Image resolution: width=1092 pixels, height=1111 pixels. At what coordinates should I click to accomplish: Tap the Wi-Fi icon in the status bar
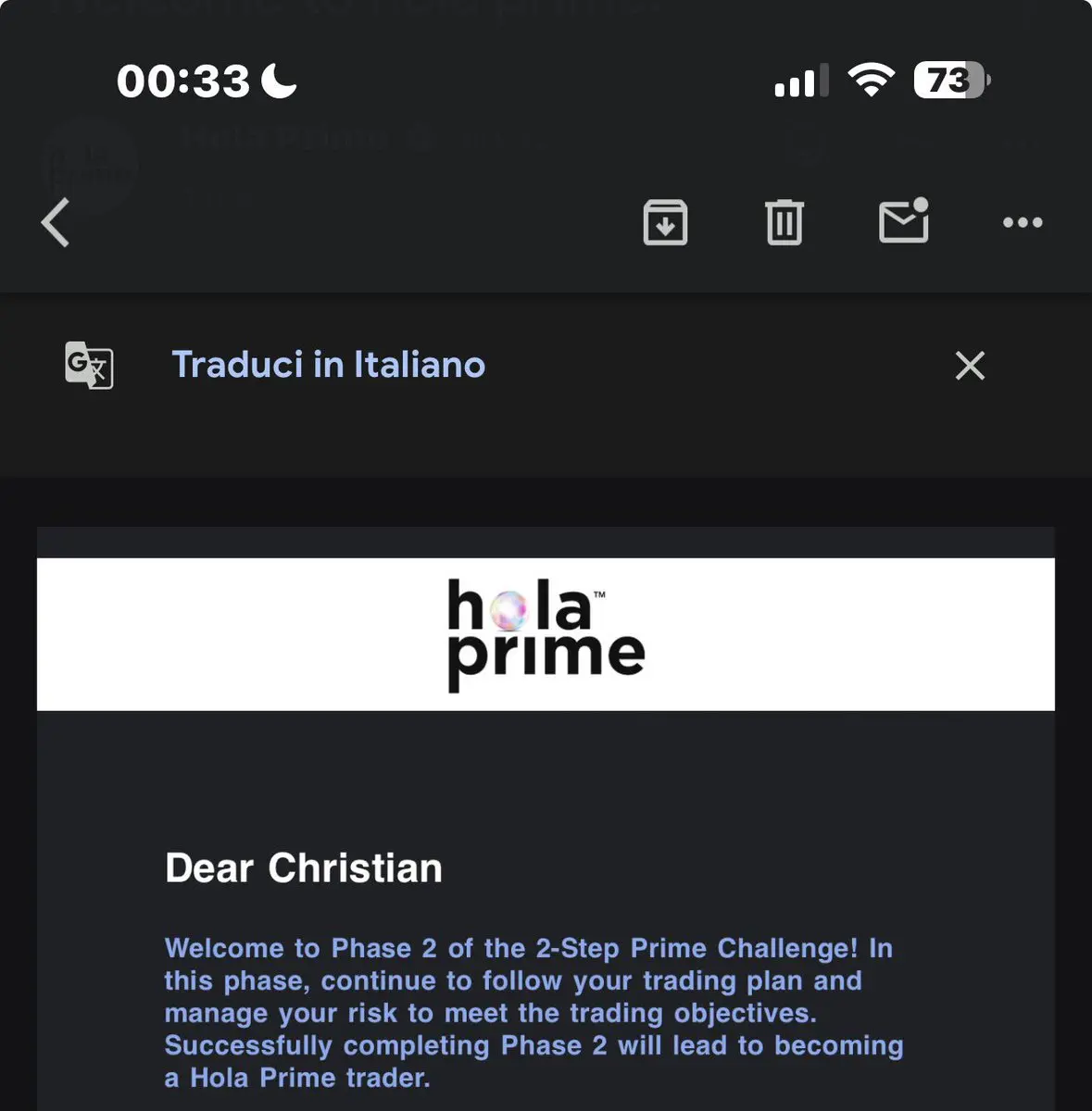click(x=871, y=81)
